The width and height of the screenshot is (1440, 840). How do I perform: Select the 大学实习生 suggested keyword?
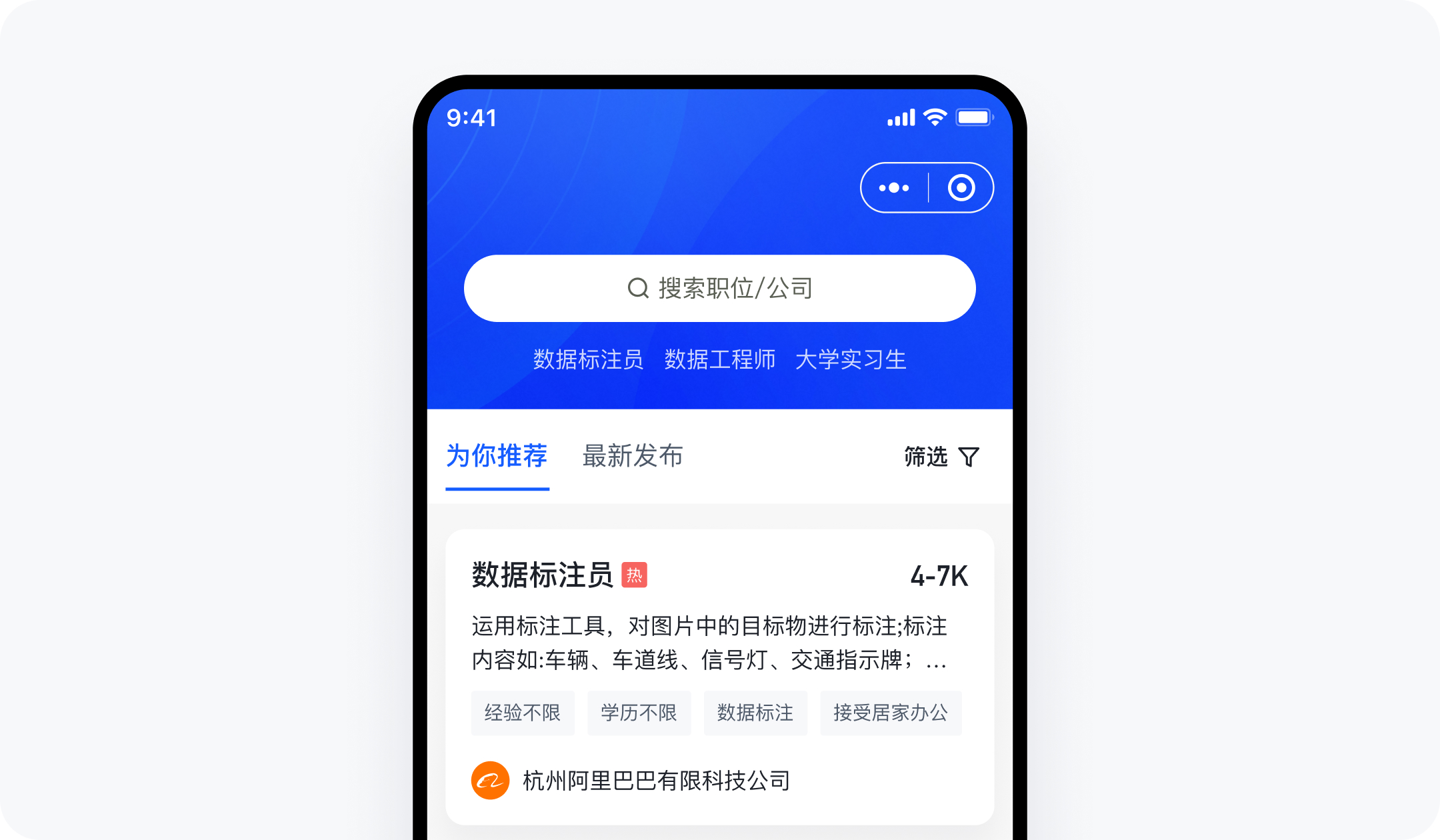[x=850, y=360]
